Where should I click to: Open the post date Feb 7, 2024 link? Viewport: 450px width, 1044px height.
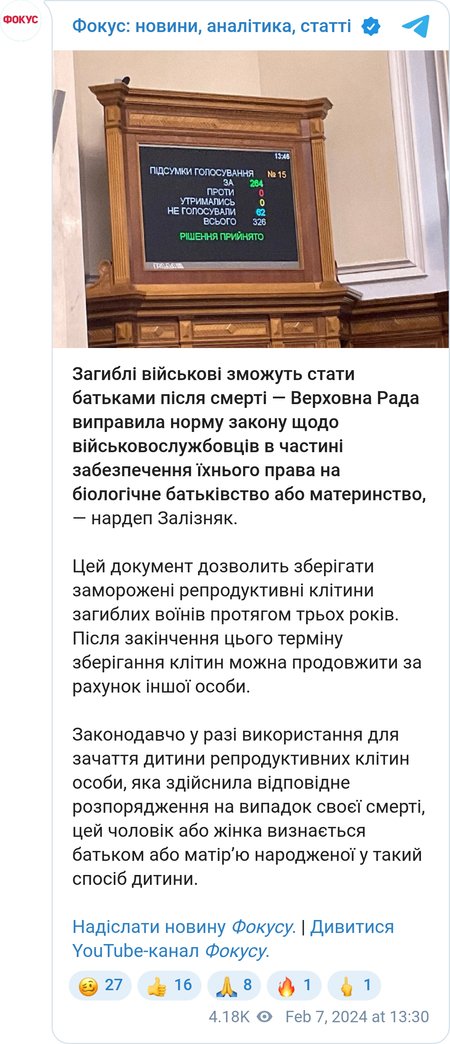[357, 1017]
